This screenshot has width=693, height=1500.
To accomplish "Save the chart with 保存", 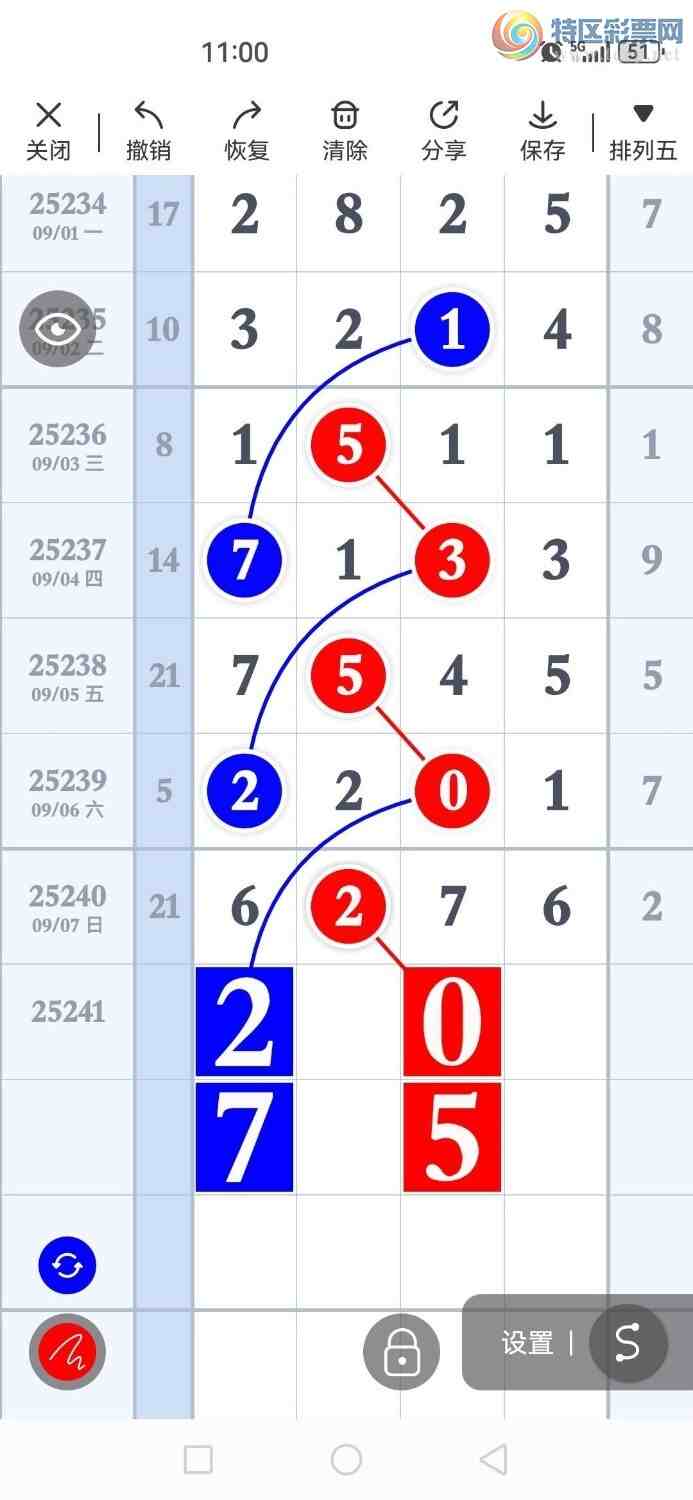I will coord(543,131).
